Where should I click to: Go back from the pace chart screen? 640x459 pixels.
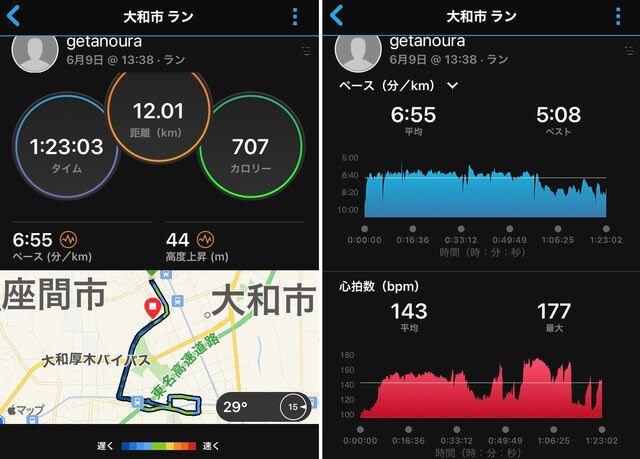(337, 16)
